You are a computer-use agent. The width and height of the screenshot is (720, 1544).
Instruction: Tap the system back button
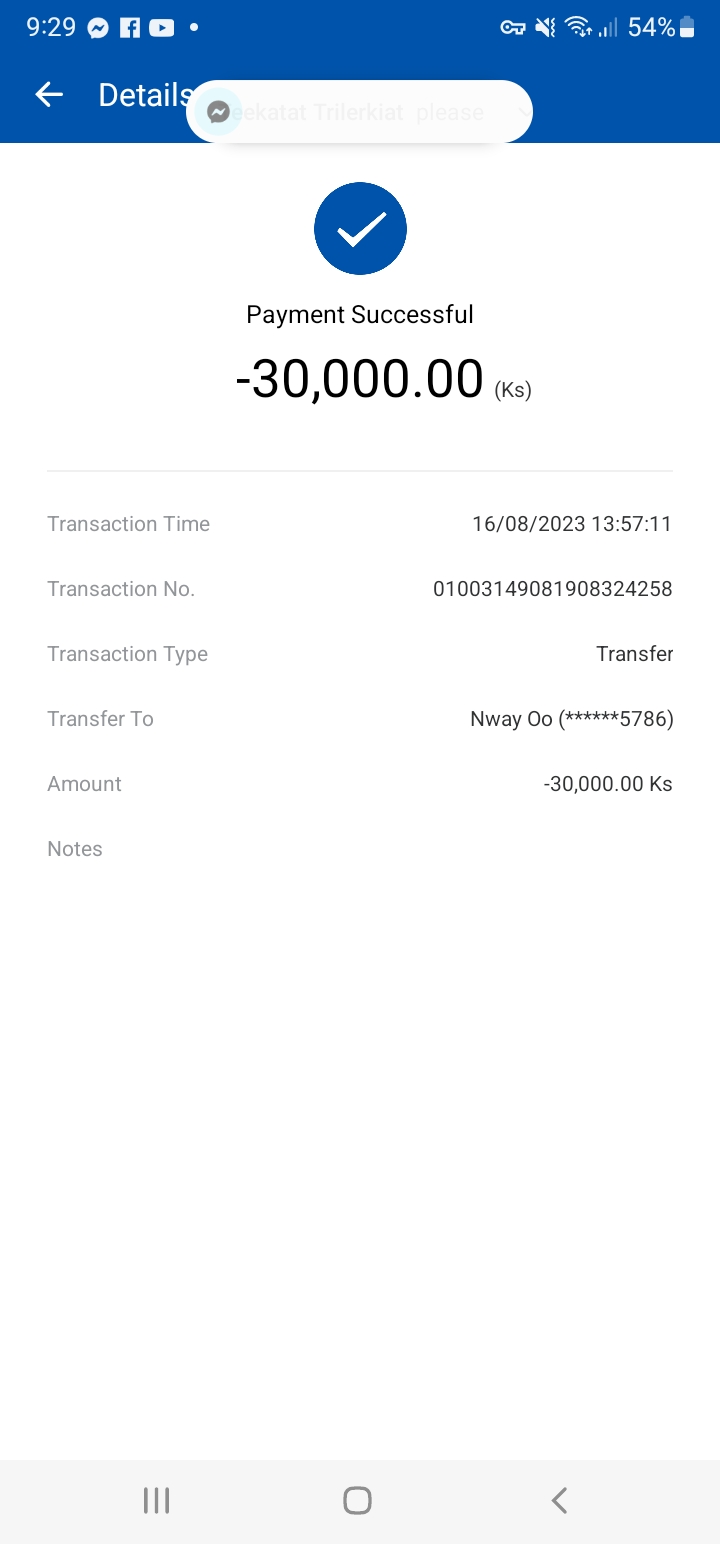(560, 1500)
